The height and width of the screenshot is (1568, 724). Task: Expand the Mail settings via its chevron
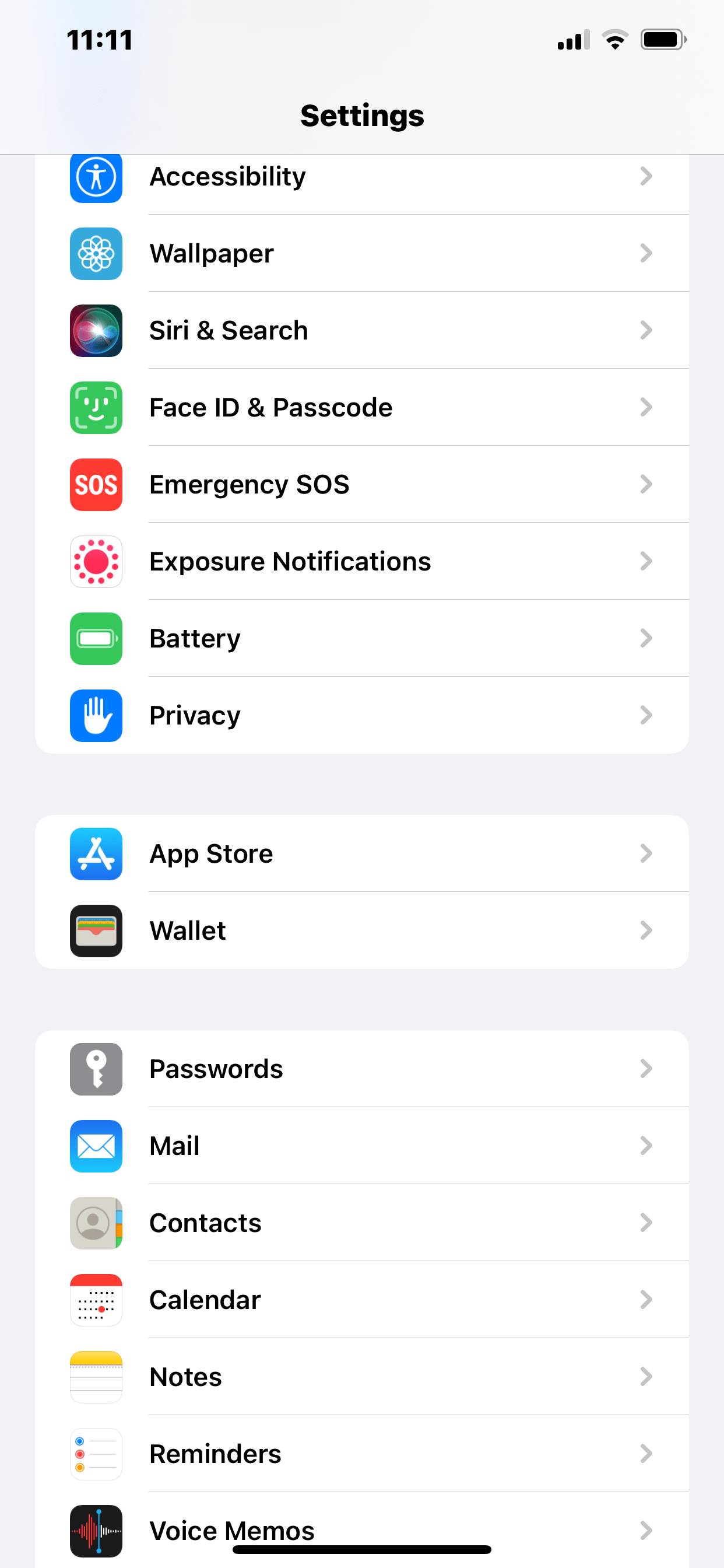(x=646, y=1146)
